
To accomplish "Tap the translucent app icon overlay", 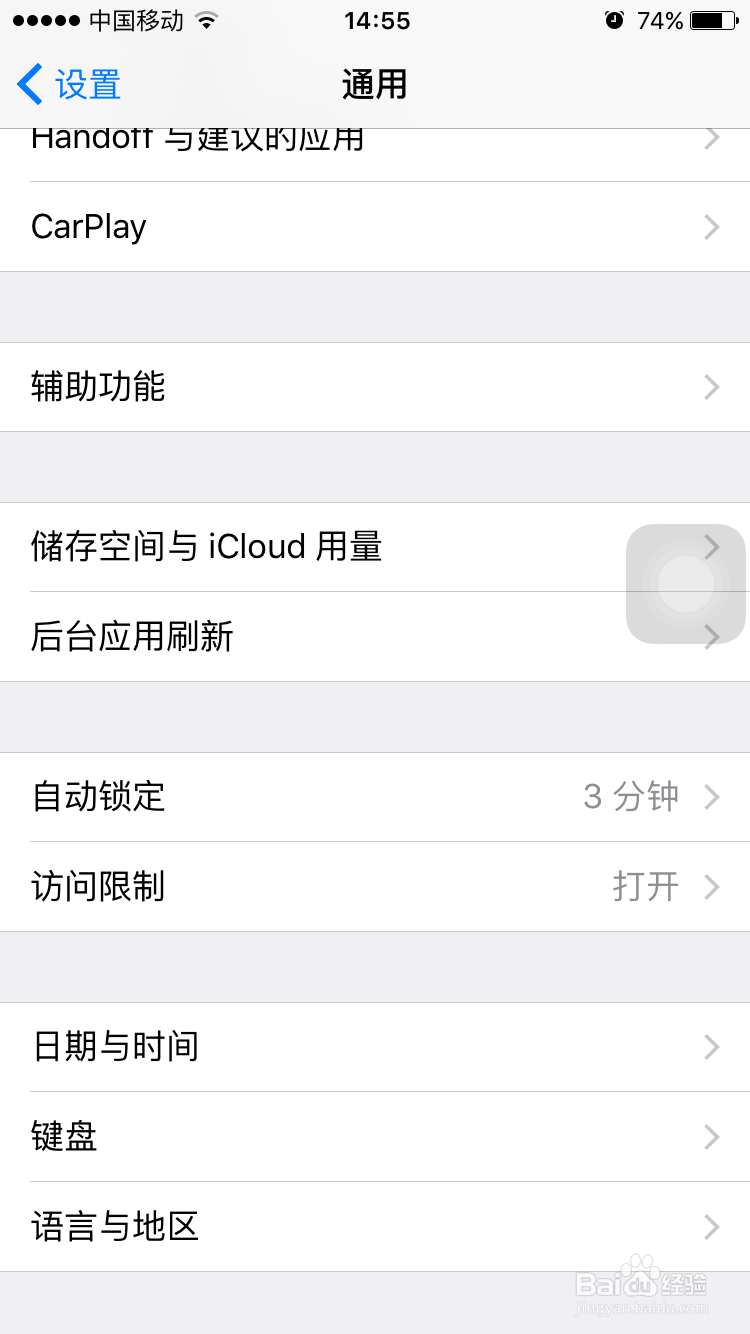I will pyautogui.click(x=685, y=585).
